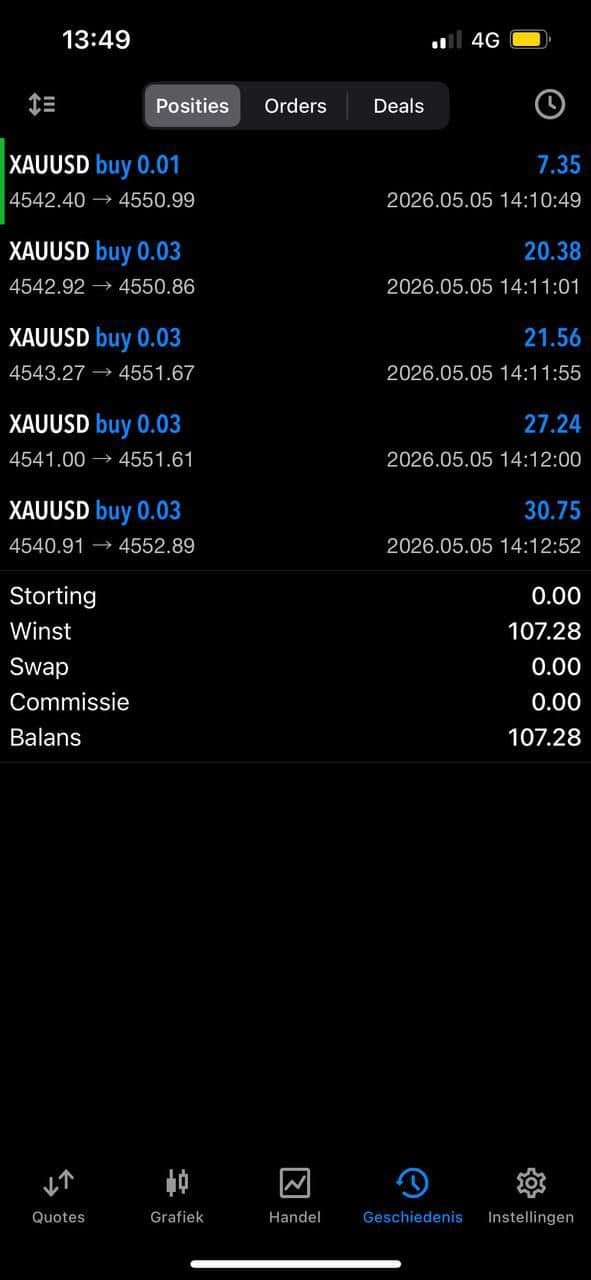
Task: Switch to the Orders segment
Action: pos(295,106)
